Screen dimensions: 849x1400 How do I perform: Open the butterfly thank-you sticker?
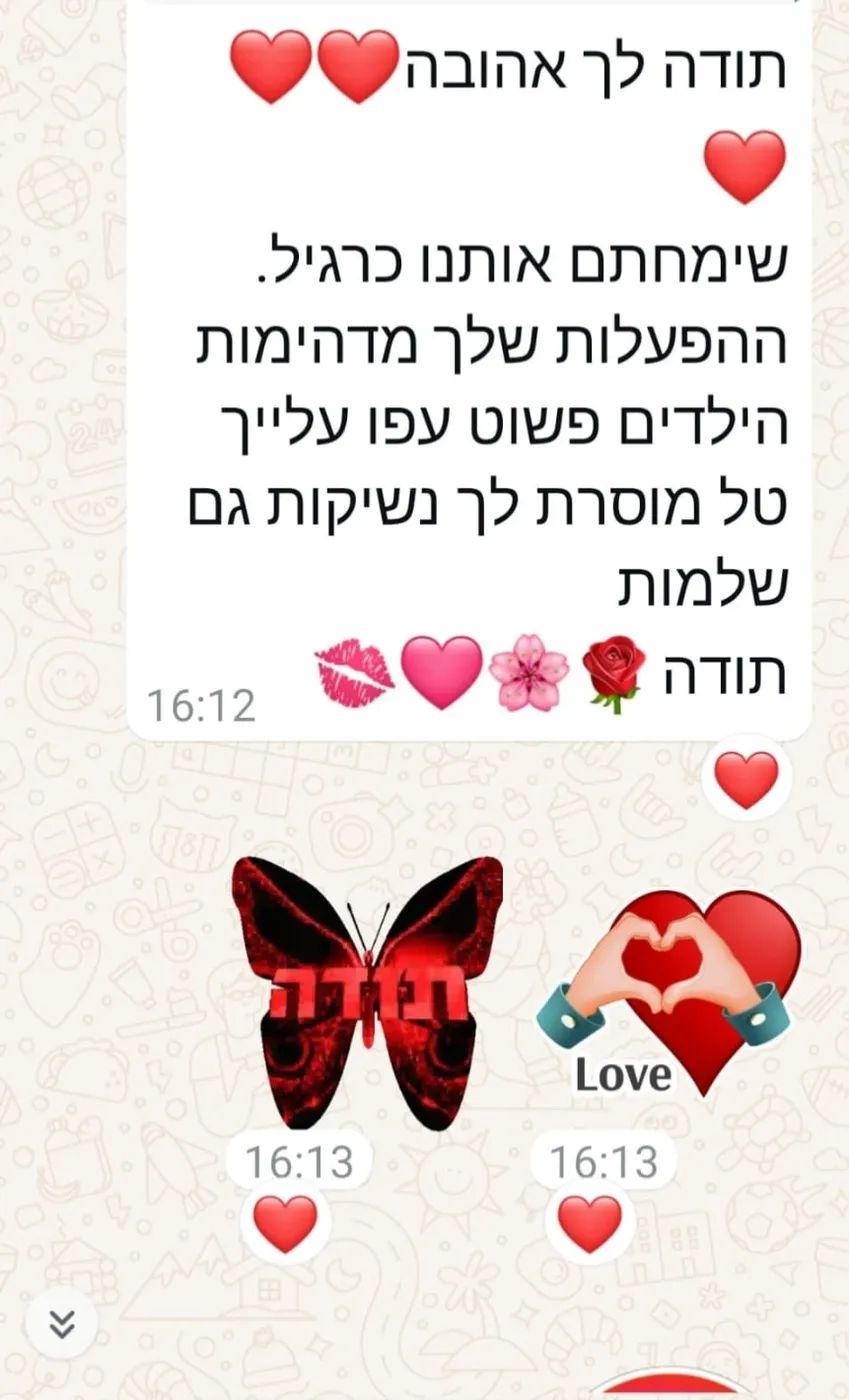[367, 992]
